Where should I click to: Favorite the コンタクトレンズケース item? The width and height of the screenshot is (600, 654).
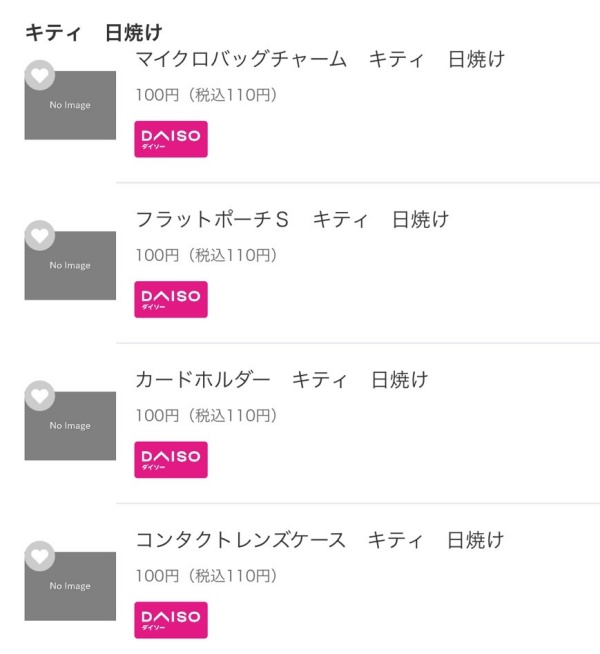[39, 556]
